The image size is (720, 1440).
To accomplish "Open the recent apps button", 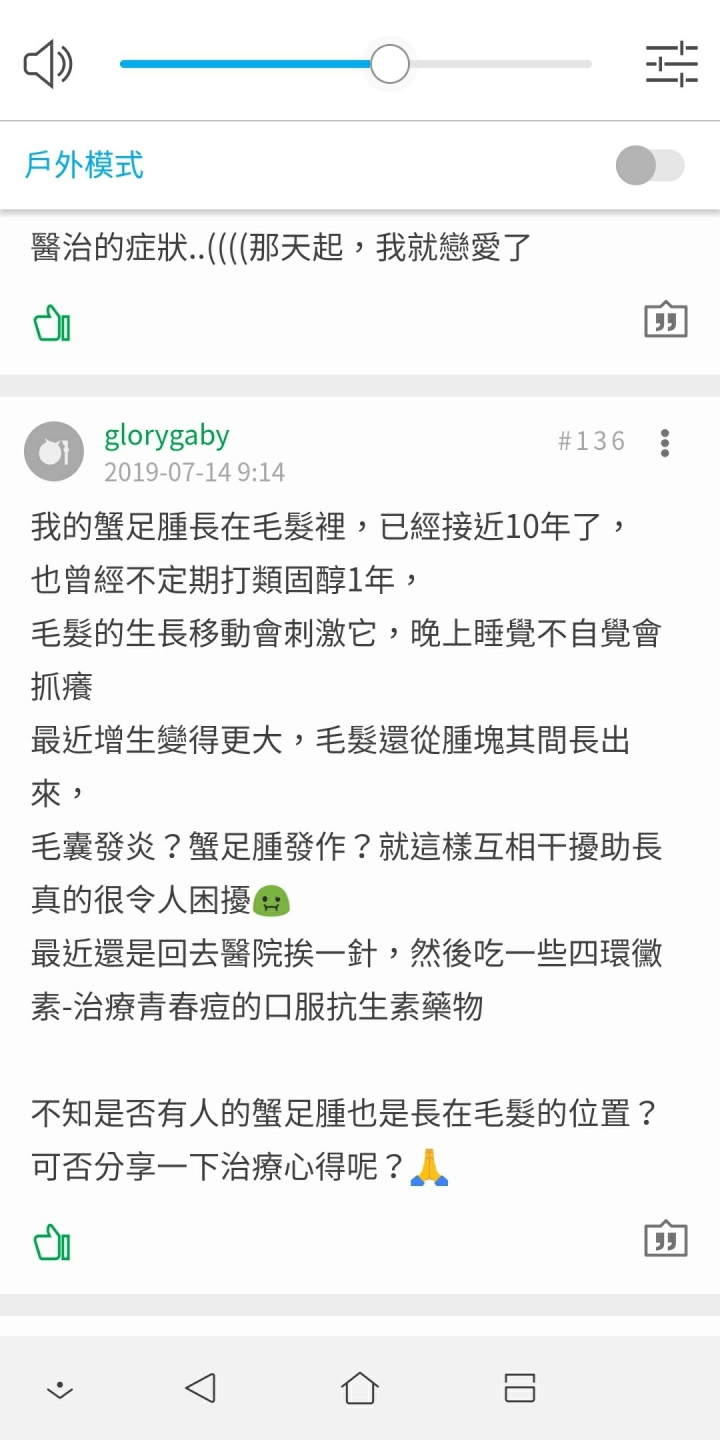I will [x=520, y=1388].
